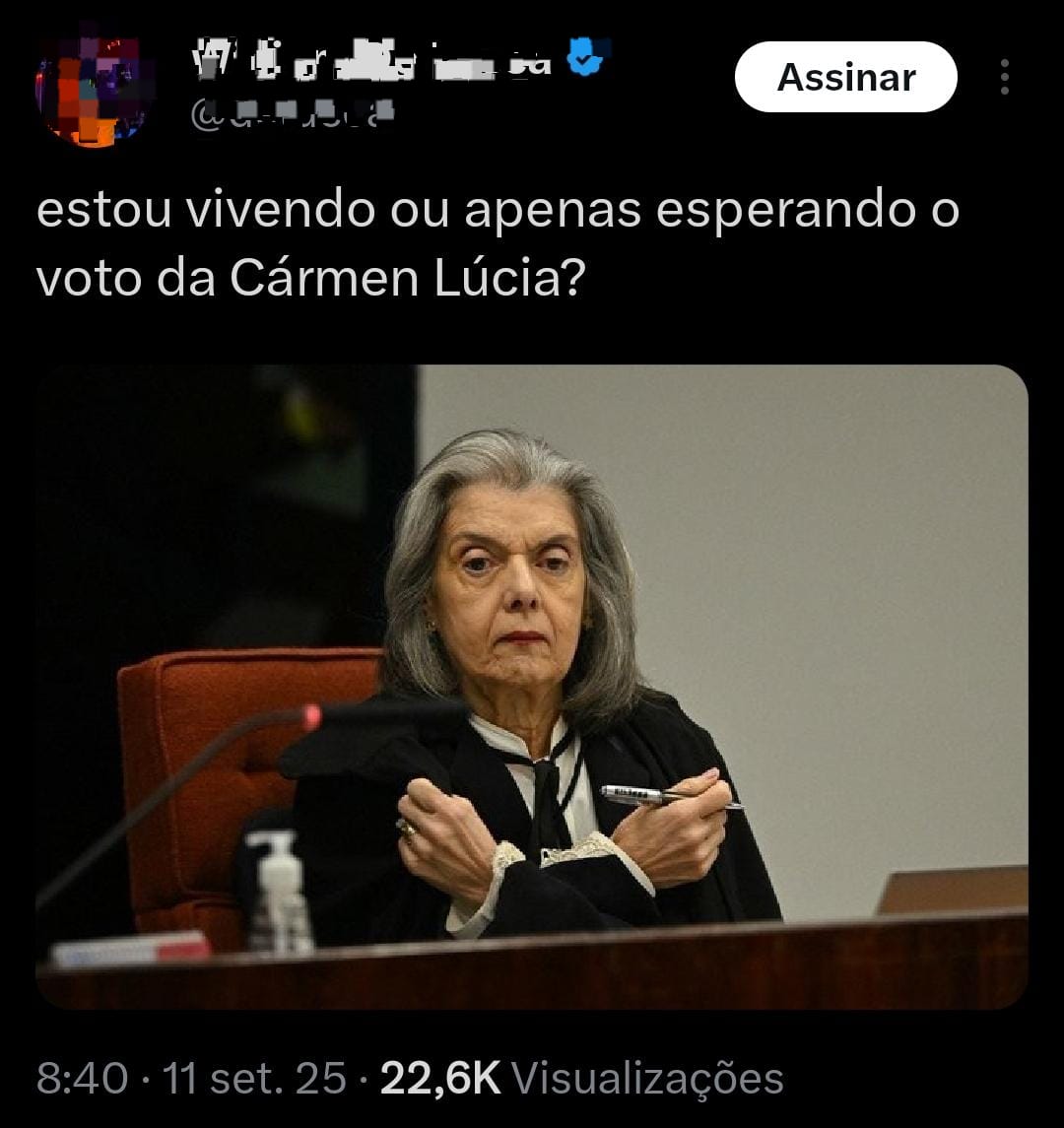Image resolution: width=1064 pixels, height=1128 pixels.
Task: Open the author's display name profile
Action: [374, 62]
